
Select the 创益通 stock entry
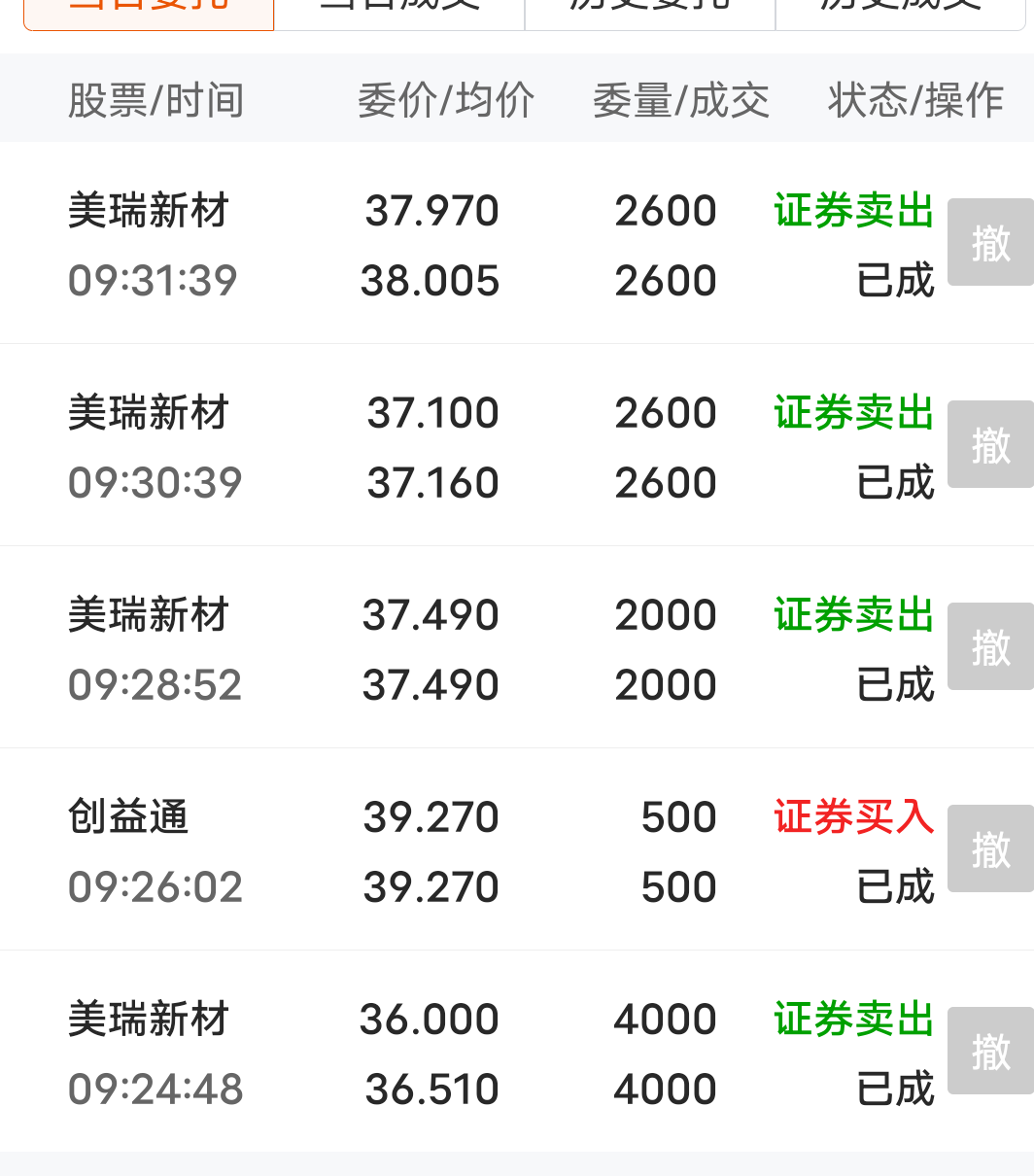point(127,817)
